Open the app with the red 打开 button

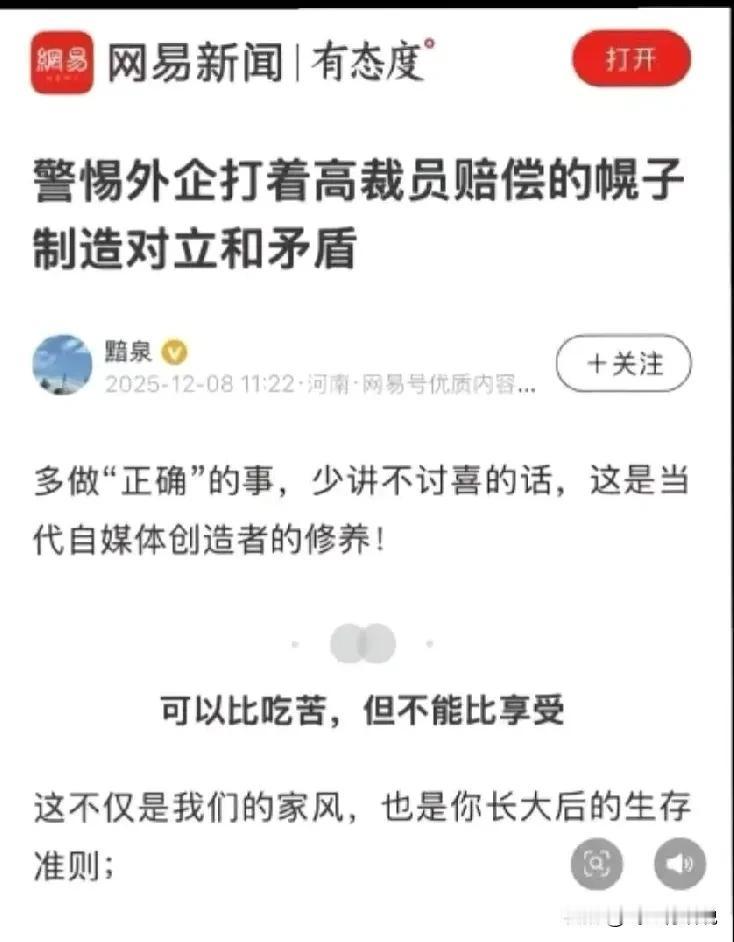[x=631, y=60]
